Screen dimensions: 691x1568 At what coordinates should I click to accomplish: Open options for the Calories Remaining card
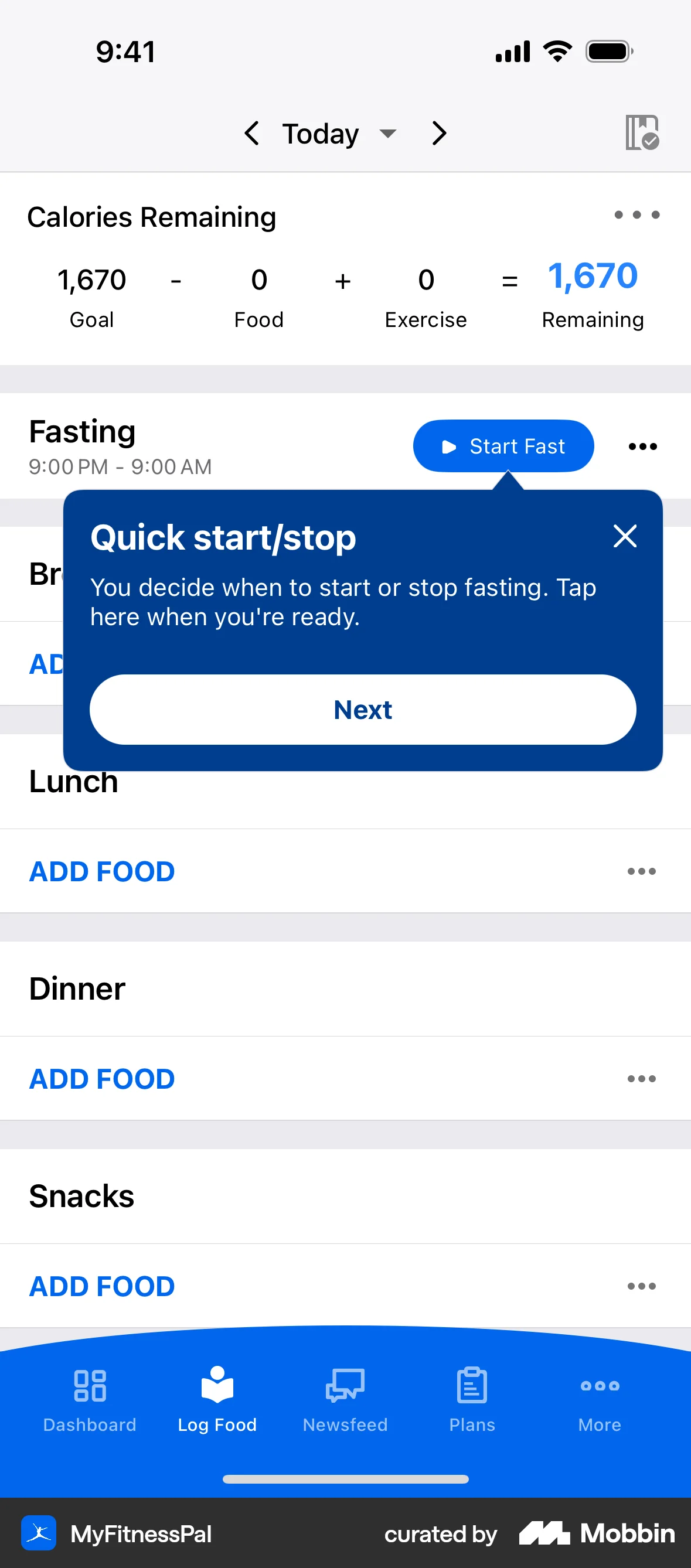(637, 216)
